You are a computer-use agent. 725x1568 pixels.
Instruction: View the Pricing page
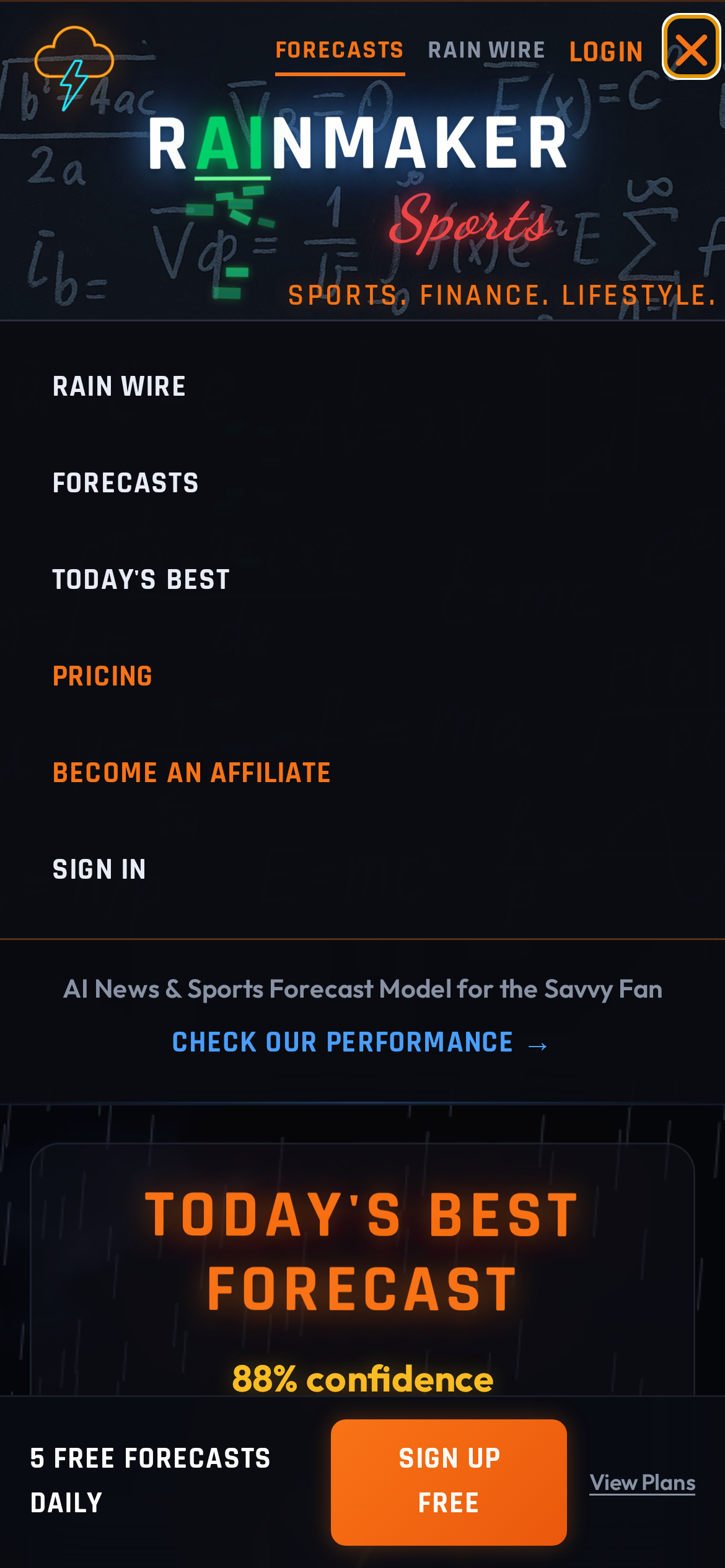coord(102,676)
